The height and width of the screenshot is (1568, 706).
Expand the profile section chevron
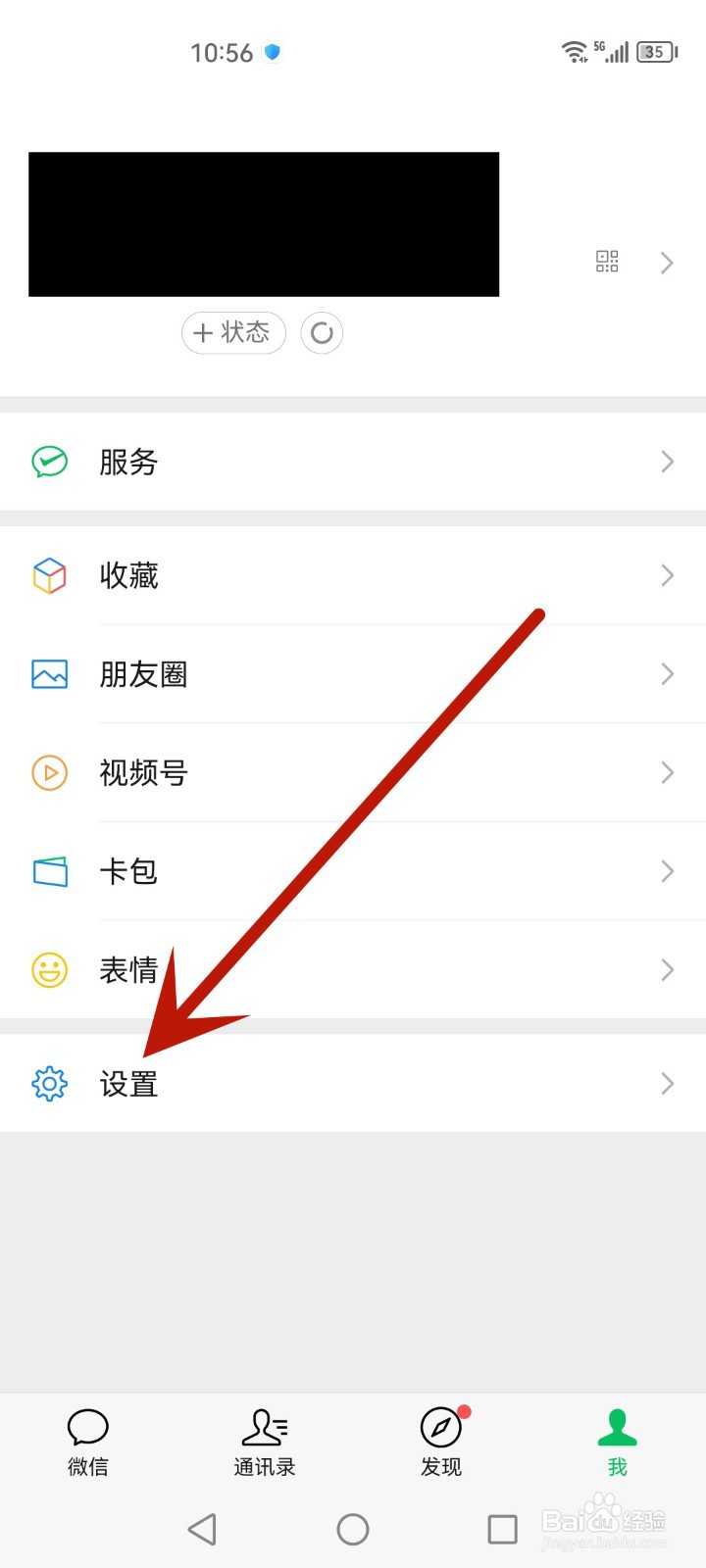[668, 262]
